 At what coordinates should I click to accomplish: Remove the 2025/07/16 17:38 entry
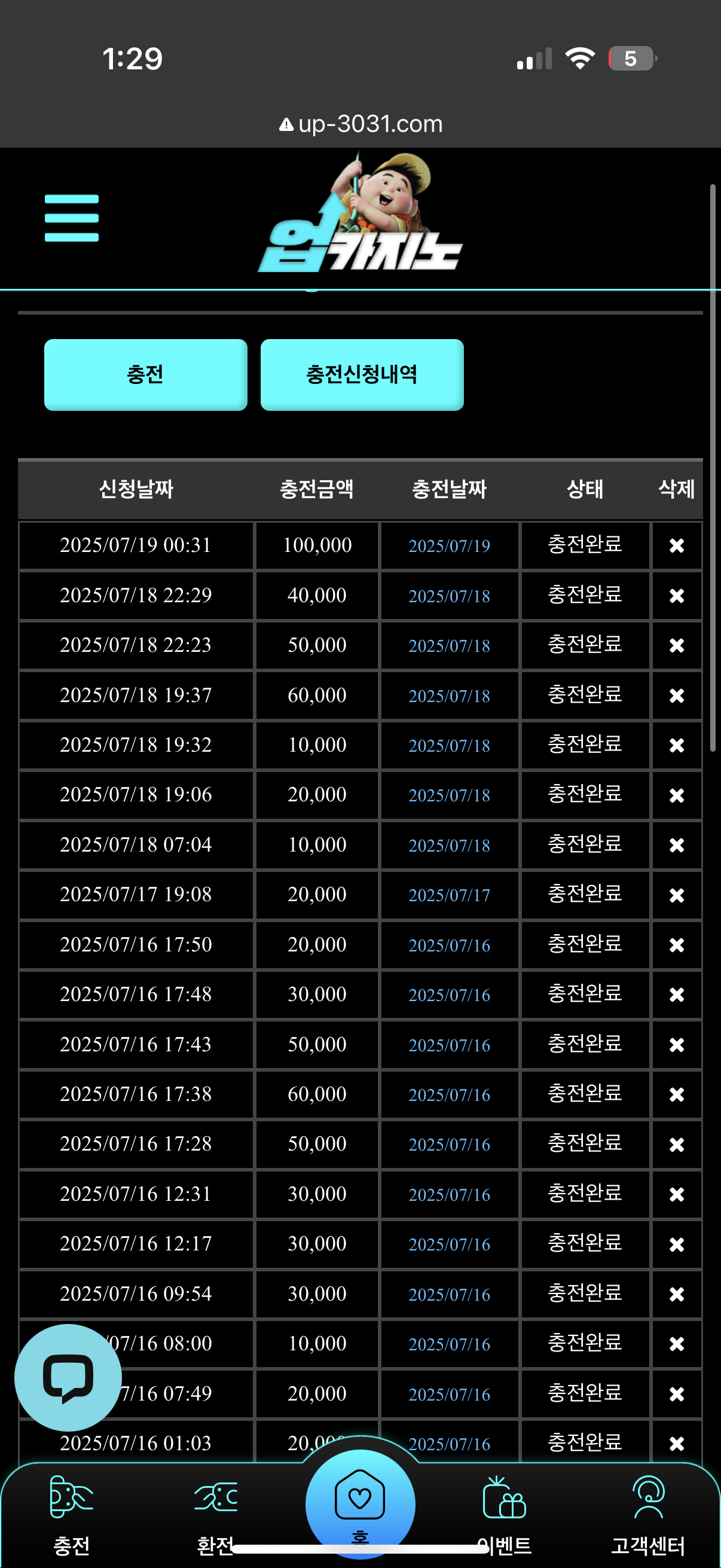(x=677, y=1094)
